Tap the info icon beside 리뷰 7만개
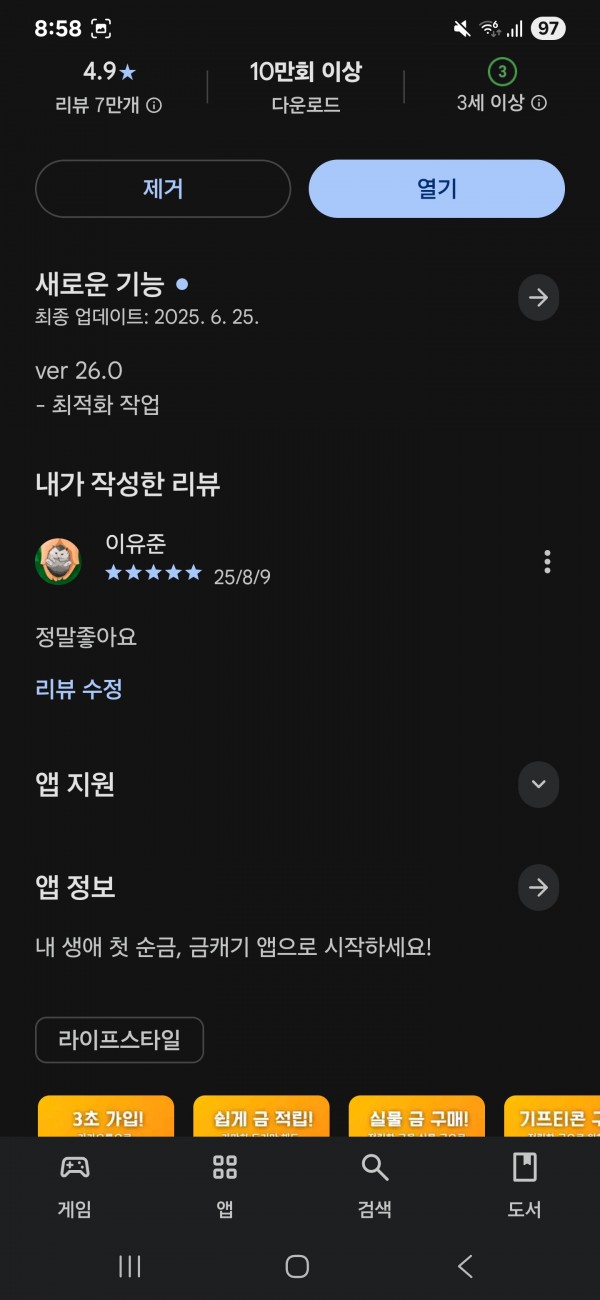600x1300 pixels. point(154,104)
